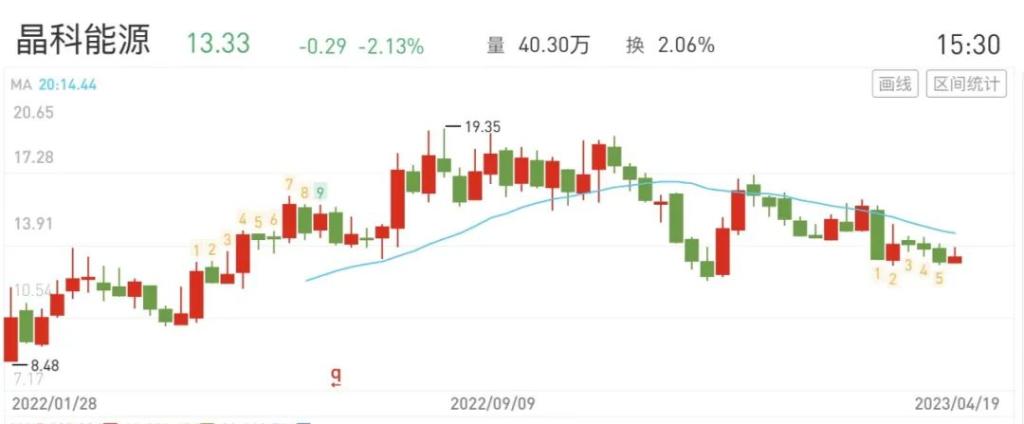Open the 画线 drawing tool
Screen dimensions: 1024x424
point(895,85)
